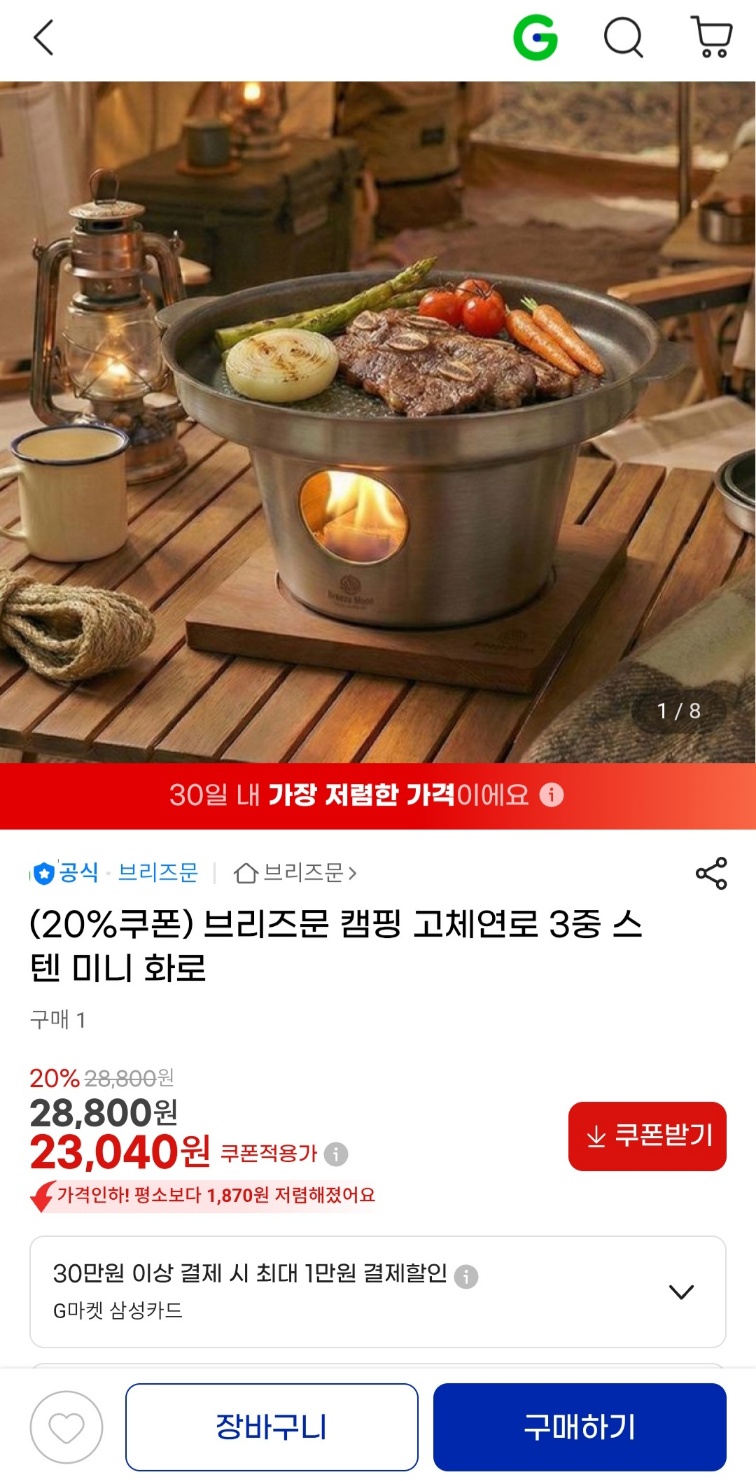756x1481 pixels.
Task: Open the Gmarket home logo
Action: tap(535, 39)
